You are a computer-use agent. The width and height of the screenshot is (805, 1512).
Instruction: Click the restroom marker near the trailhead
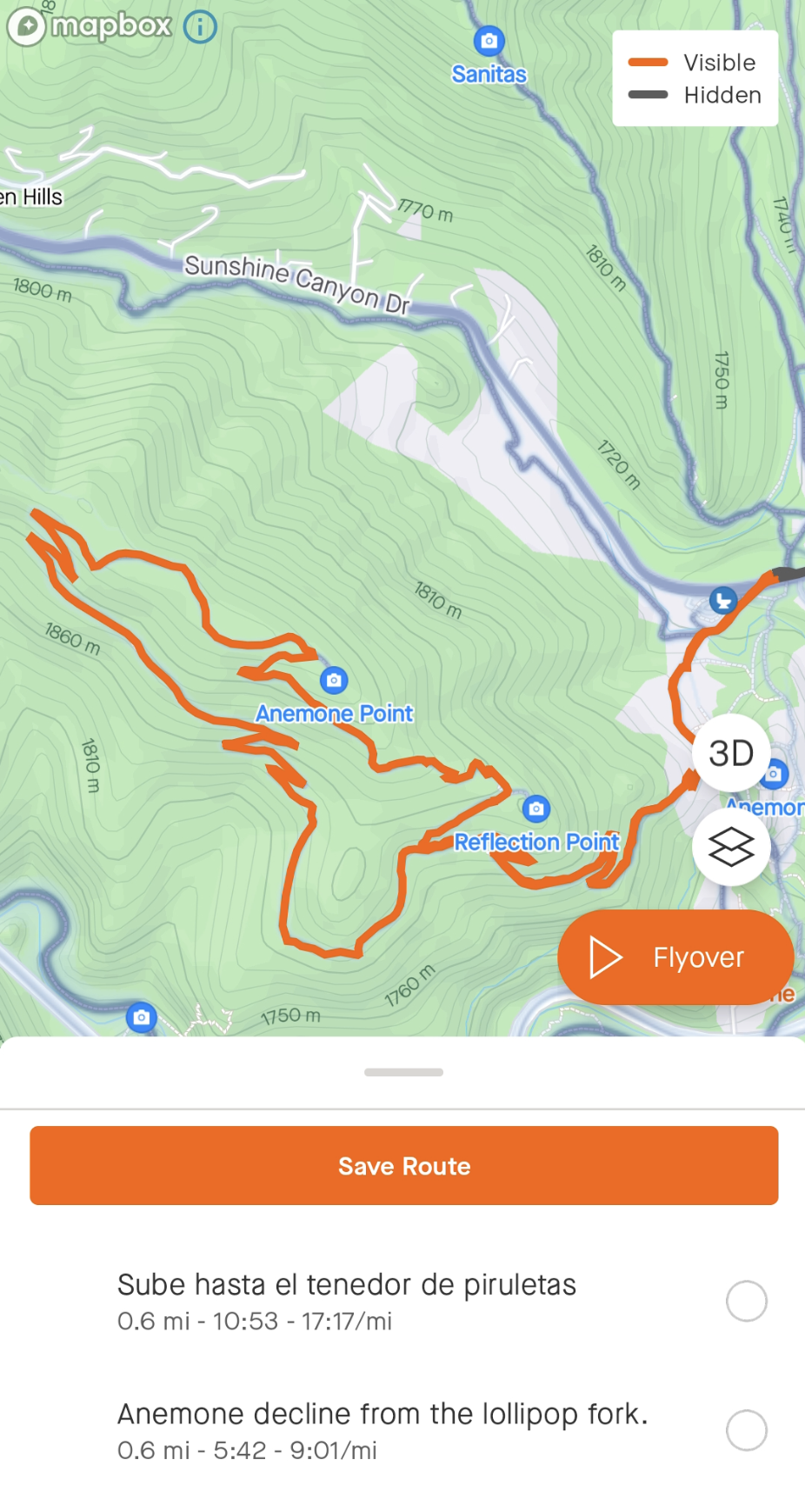pyautogui.click(x=722, y=600)
